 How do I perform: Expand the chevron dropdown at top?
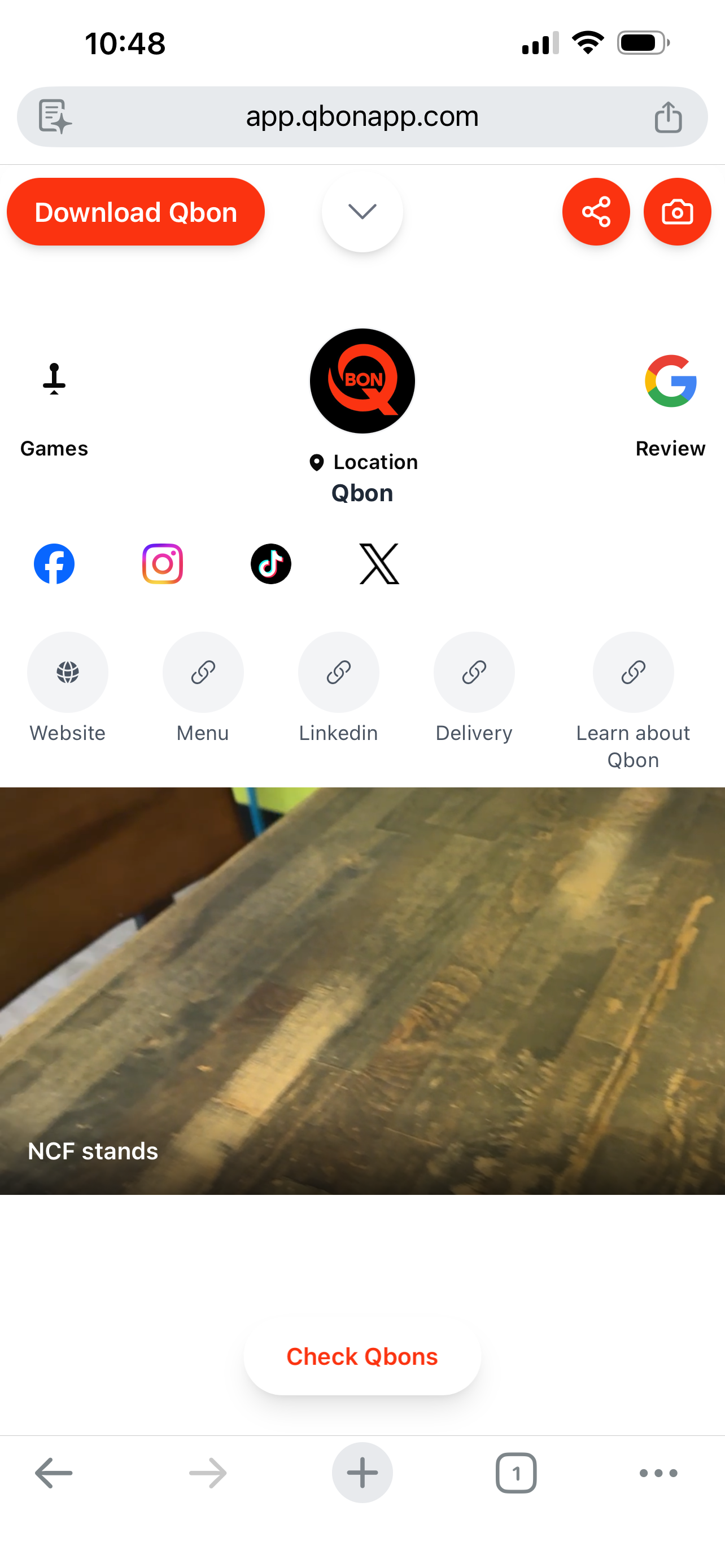[x=362, y=211]
